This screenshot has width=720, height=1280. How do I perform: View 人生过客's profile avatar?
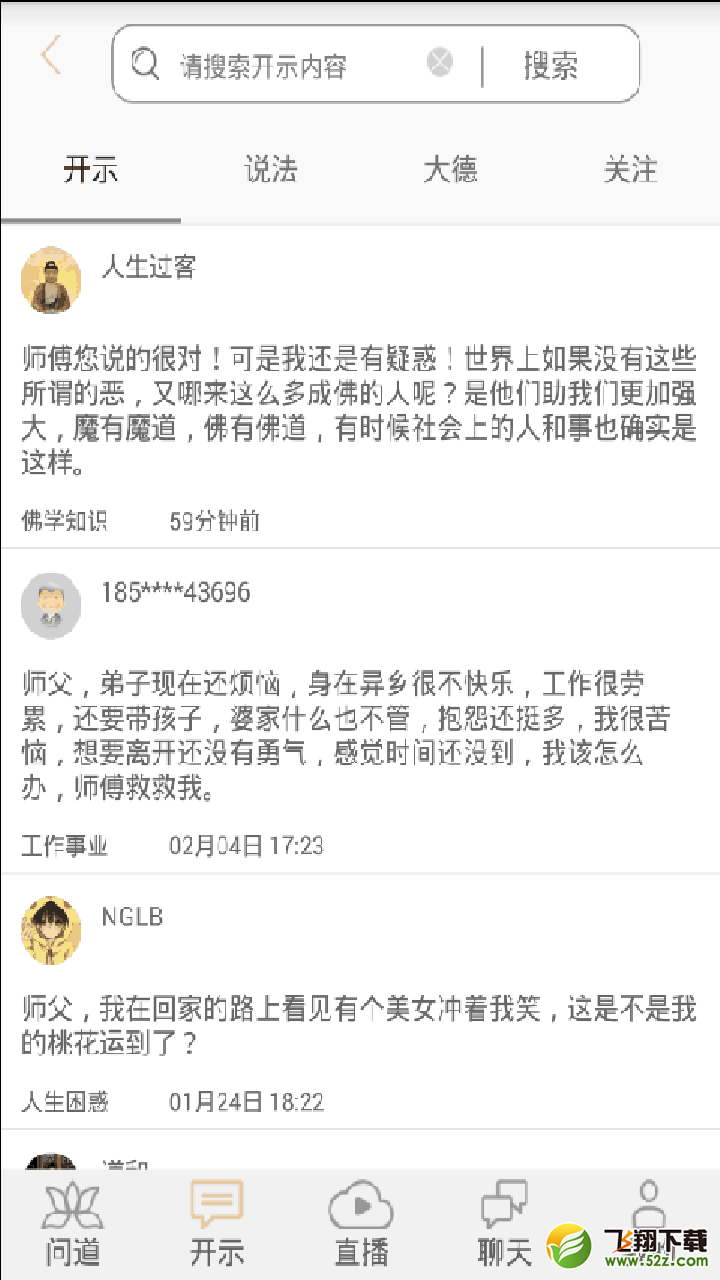pos(51,280)
